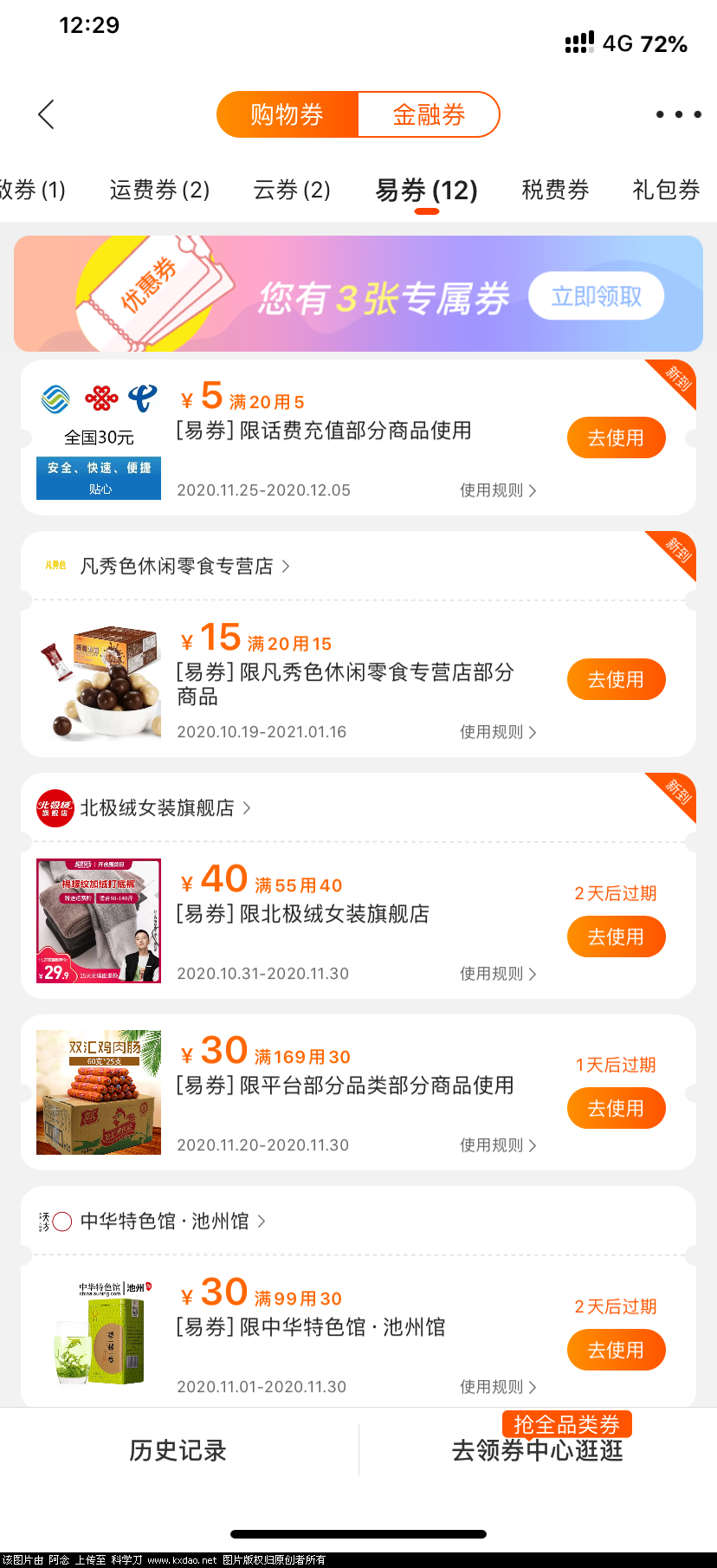Open 去领券中心逛逛 at the bottom
The image size is (717, 1568).
point(535,1450)
